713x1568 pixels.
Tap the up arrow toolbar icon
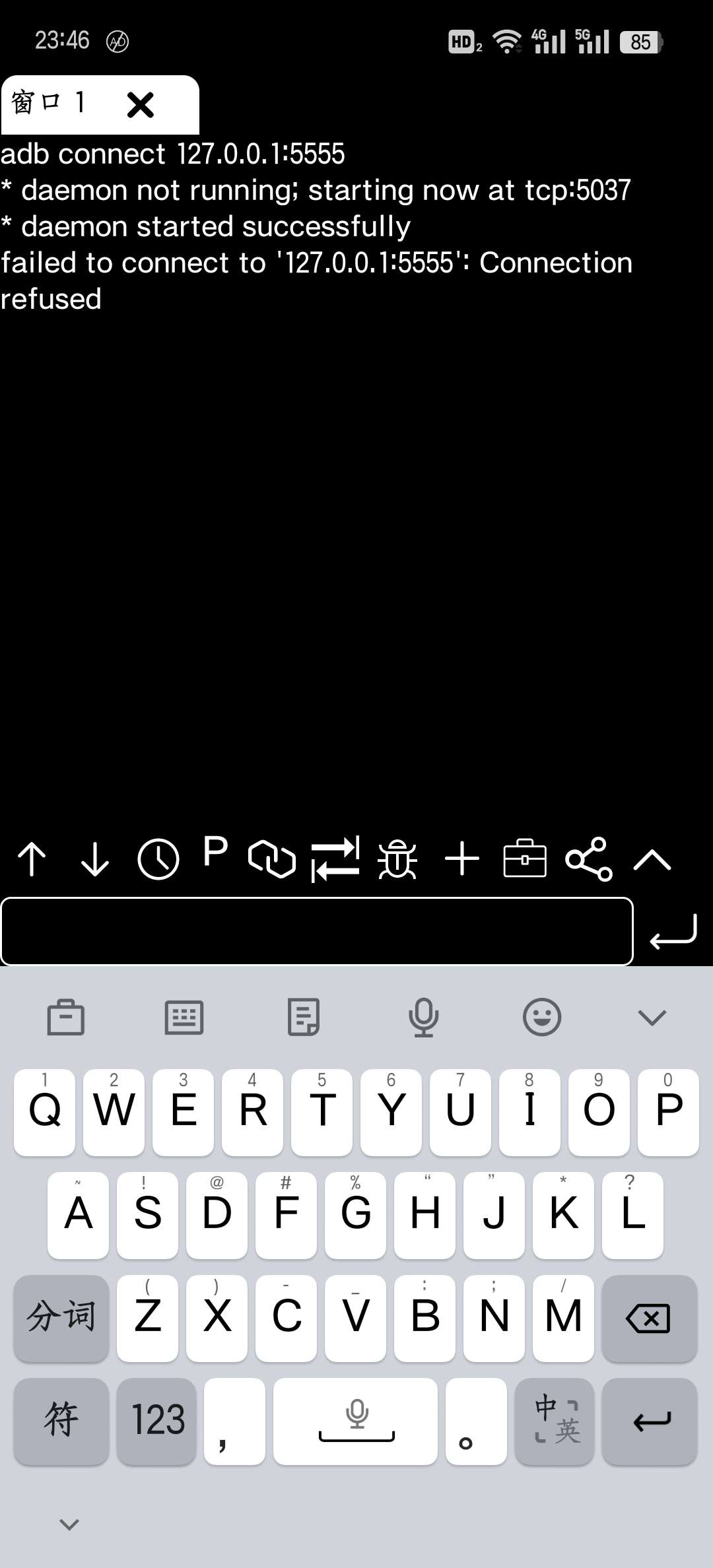click(x=32, y=859)
